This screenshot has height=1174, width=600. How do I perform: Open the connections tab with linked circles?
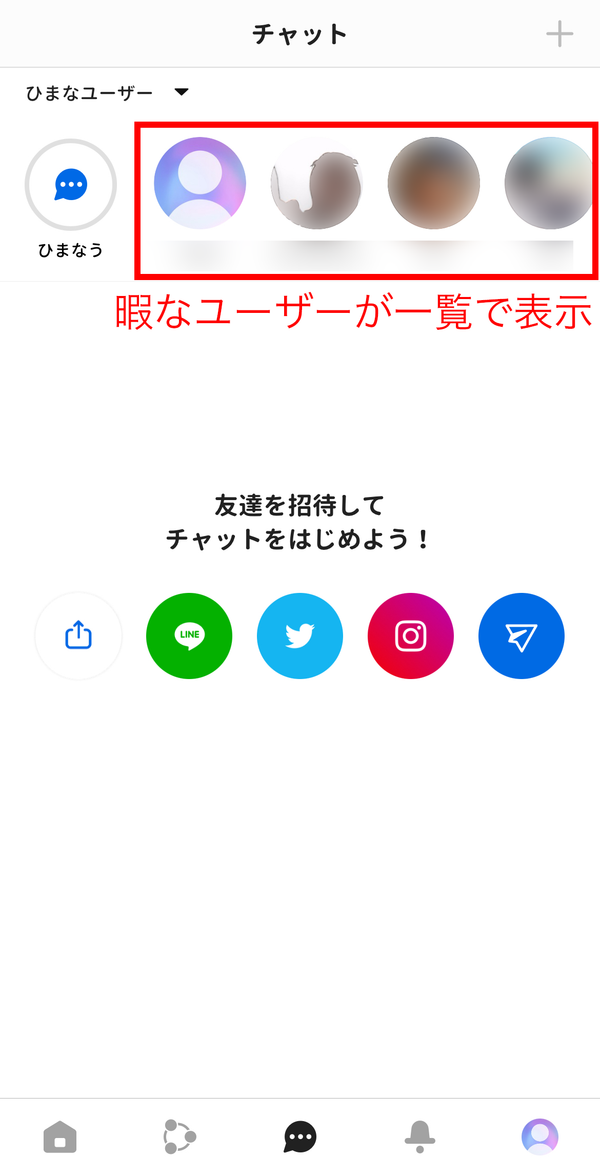[x=180, y=1137]
